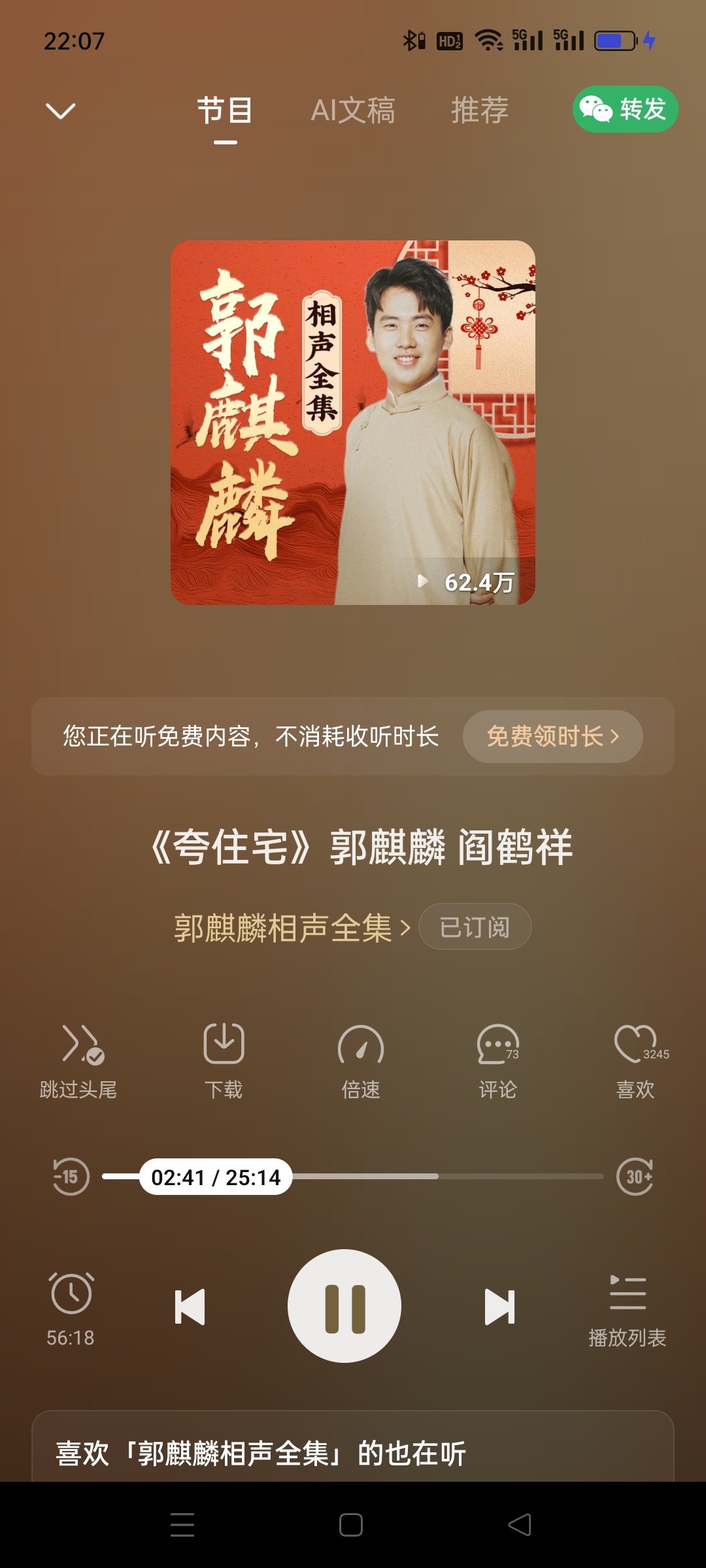Go to the previous track
Image resolution: width=706 pixels, height=1568 pixels.
[x=190, y=1307]
